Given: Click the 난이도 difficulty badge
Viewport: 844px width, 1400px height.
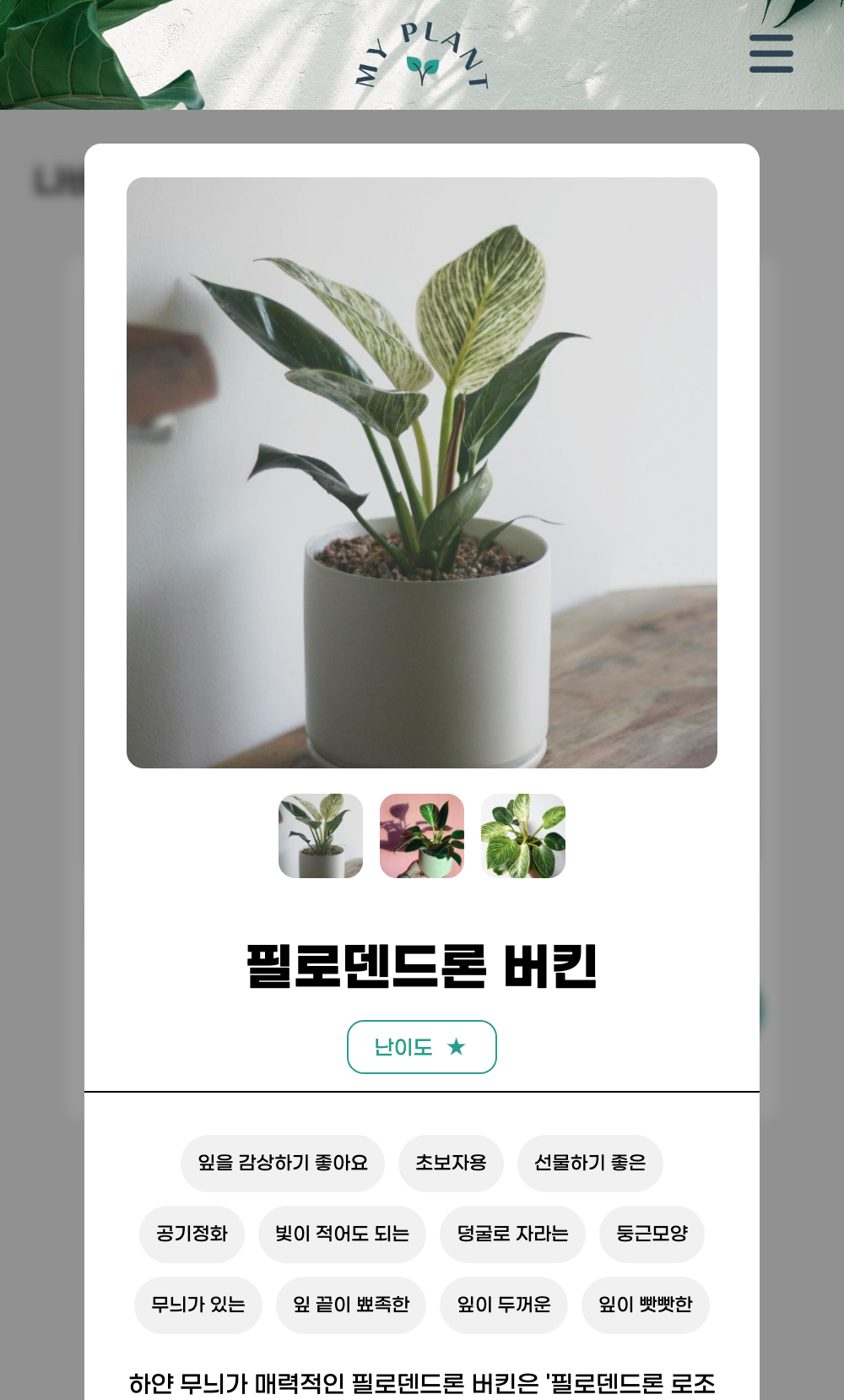Looking at the screenshot, I should click(x=421, y=1047).
